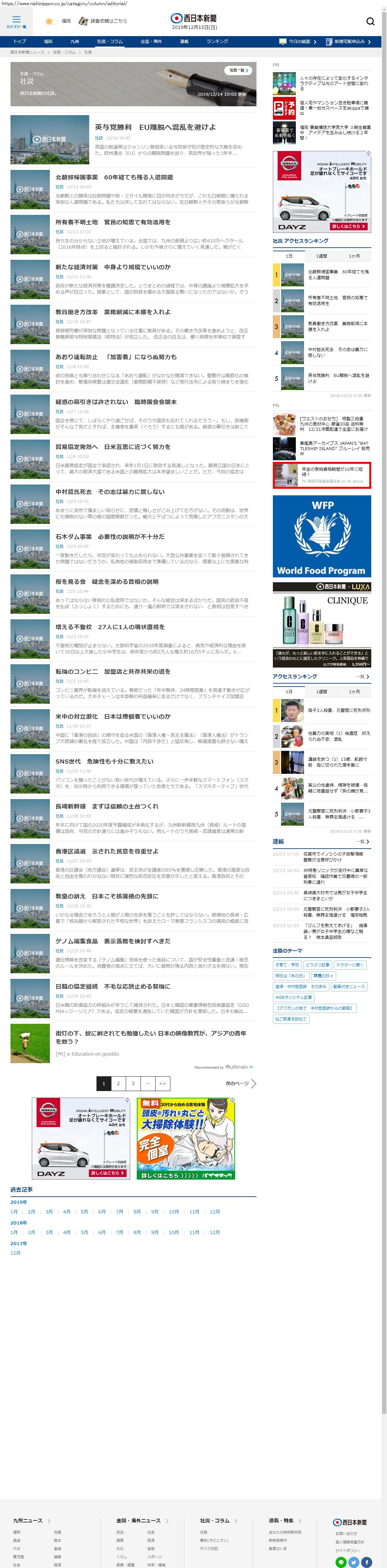387x1568 pixels.
Task: Open editorial 香港区議選 示された民意を尊重せよ
Action: tap(107, 851)
